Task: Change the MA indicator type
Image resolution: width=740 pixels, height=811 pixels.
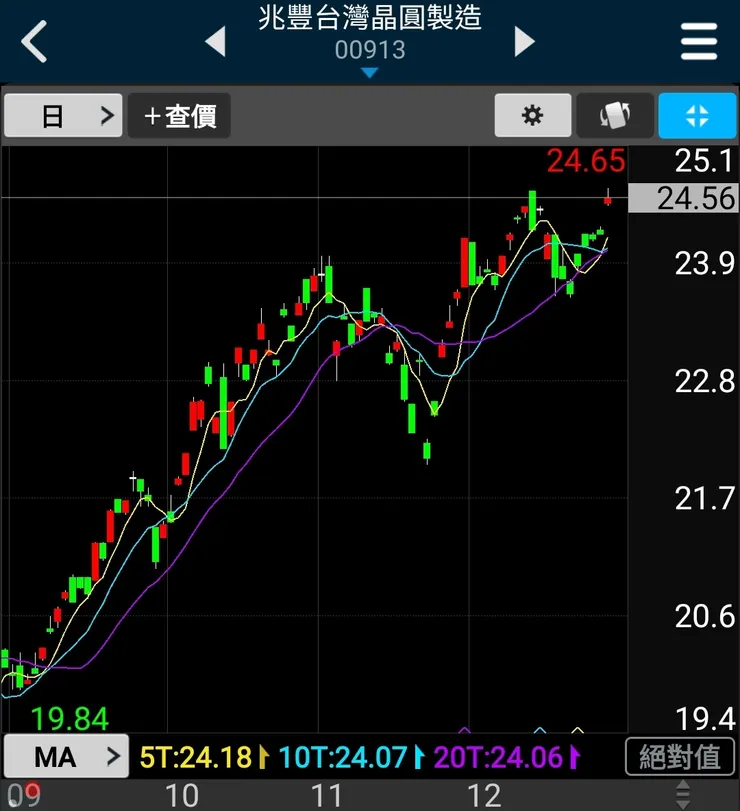Action: (66, 757)
